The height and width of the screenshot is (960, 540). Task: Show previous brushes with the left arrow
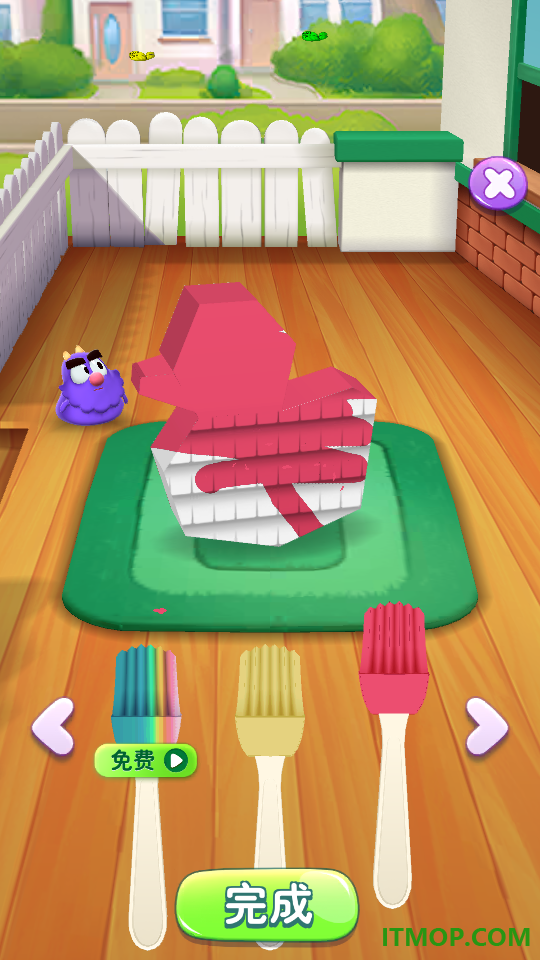click(53, 726)
